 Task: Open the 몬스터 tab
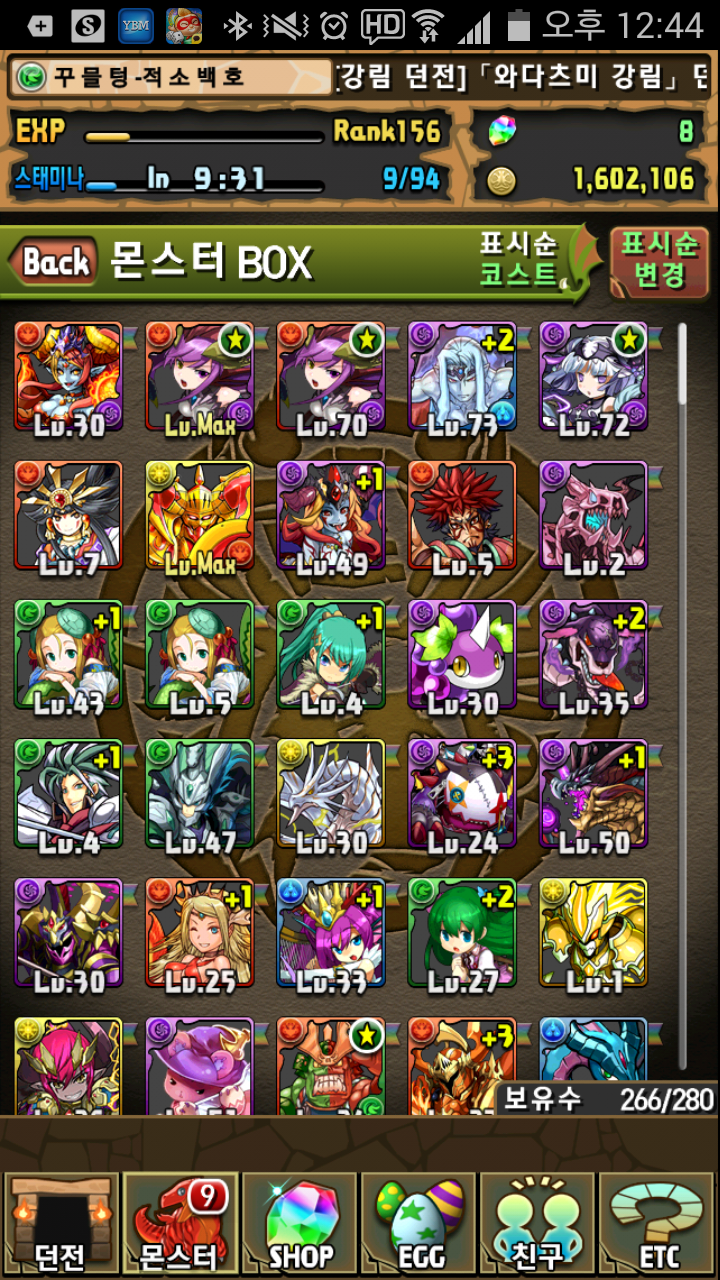tap(180, 1225)
